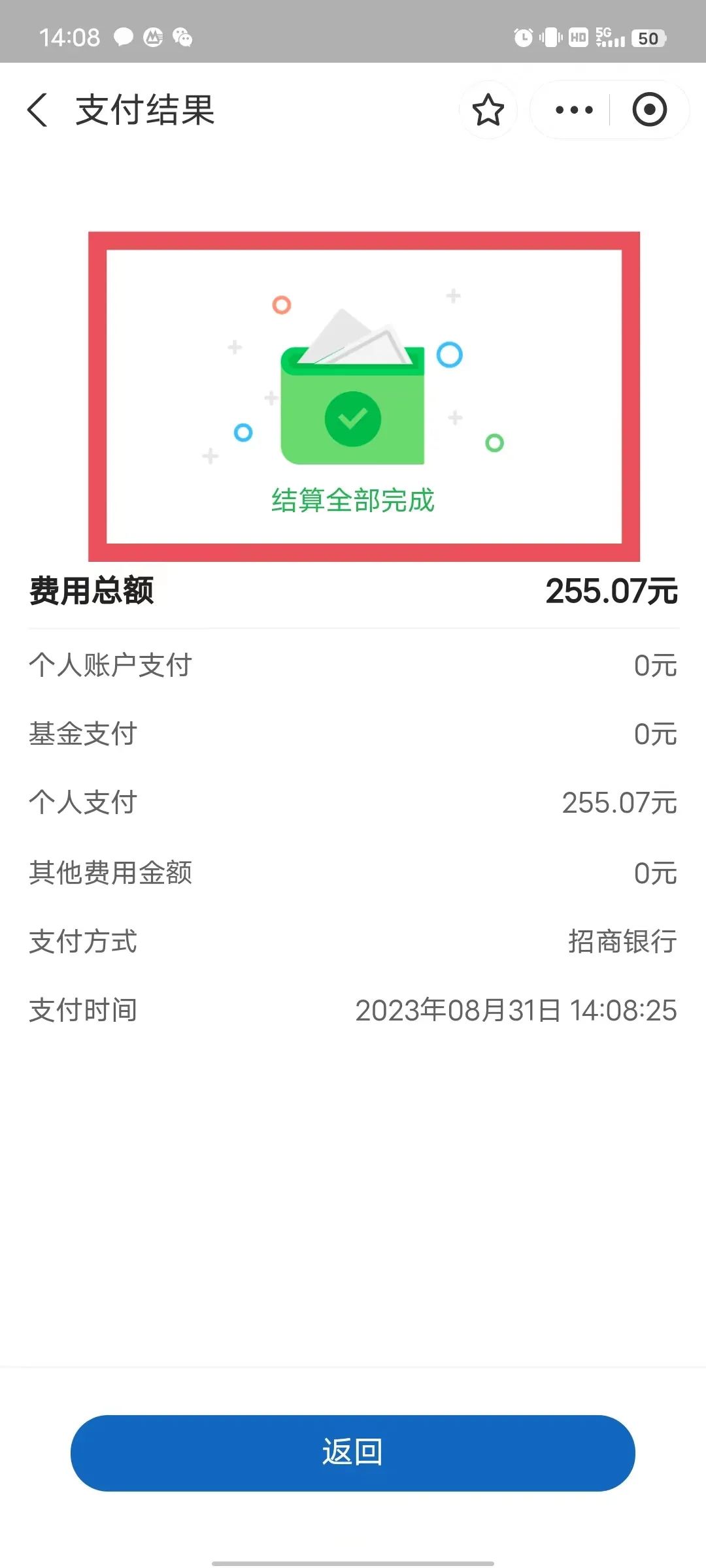Favorite this mini program with the star
Viewport: 706px width, 1568px height.
click(x=488, y=110)
